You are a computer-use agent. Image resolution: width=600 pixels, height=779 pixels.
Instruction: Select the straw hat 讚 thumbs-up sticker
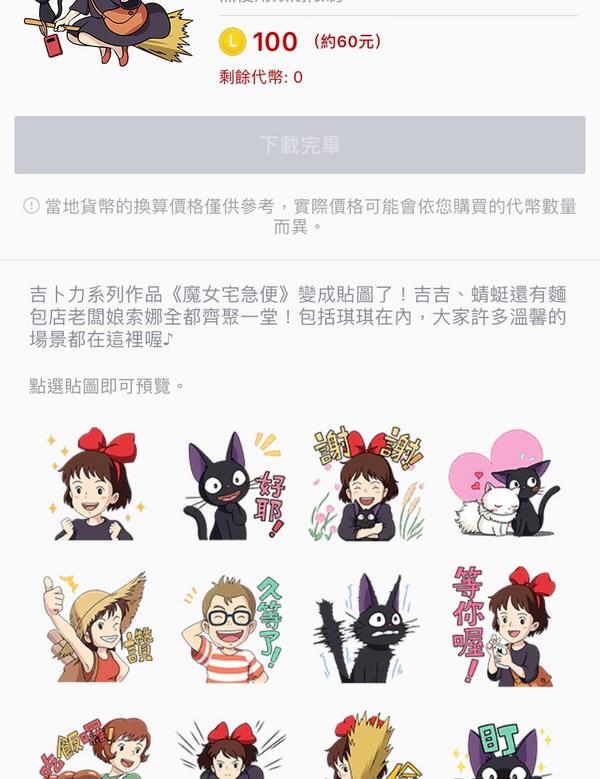[93, 628]
